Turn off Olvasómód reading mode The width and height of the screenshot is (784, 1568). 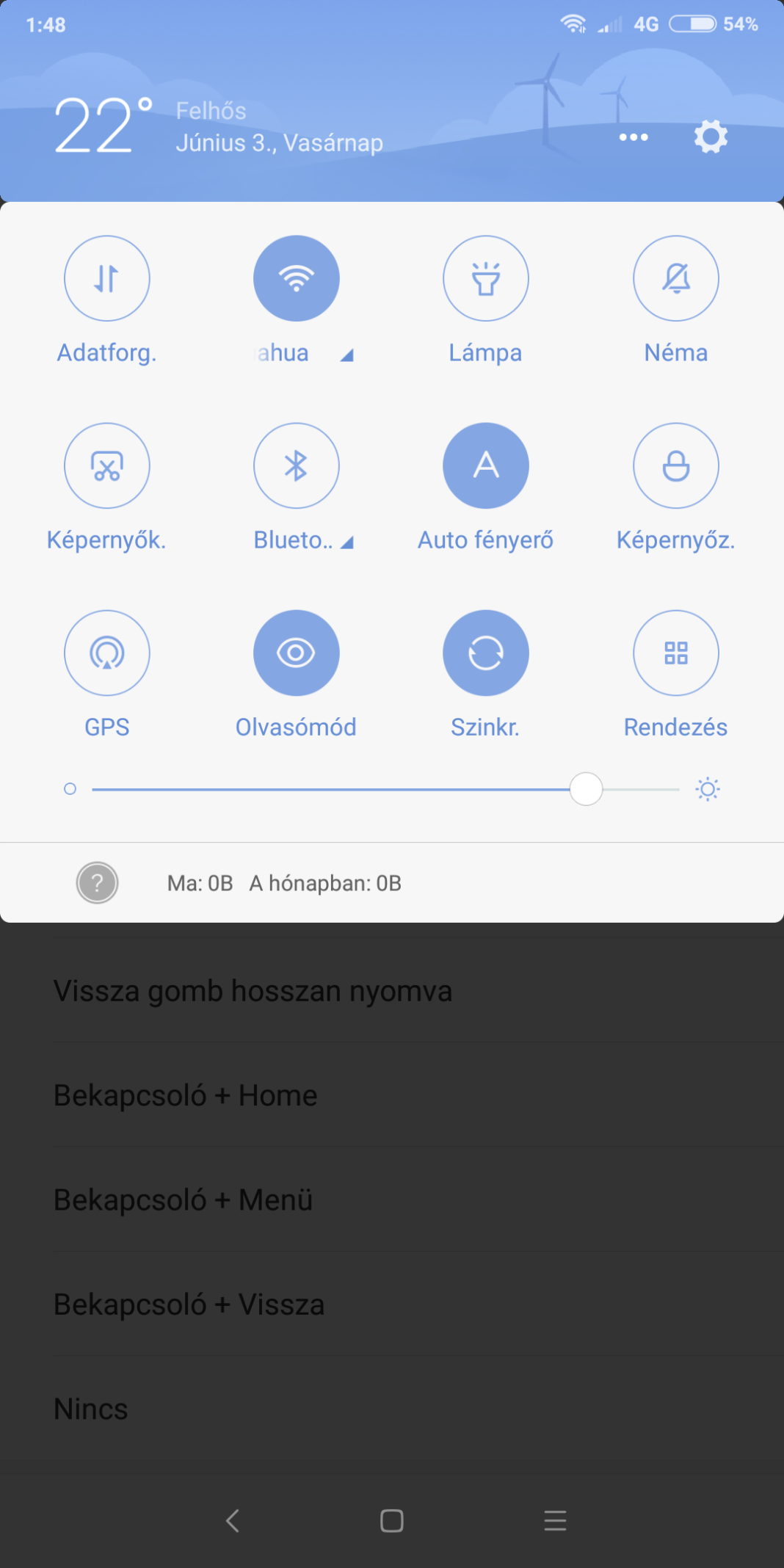point(296,653)
